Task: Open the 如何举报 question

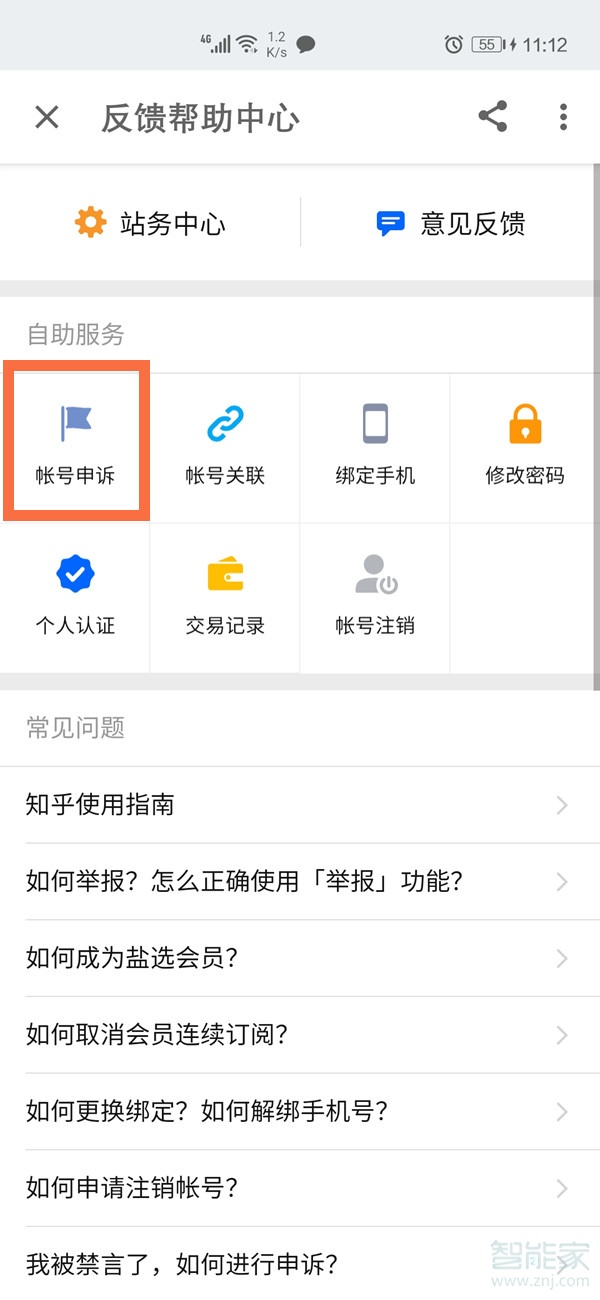Action: tap(298, 882)
